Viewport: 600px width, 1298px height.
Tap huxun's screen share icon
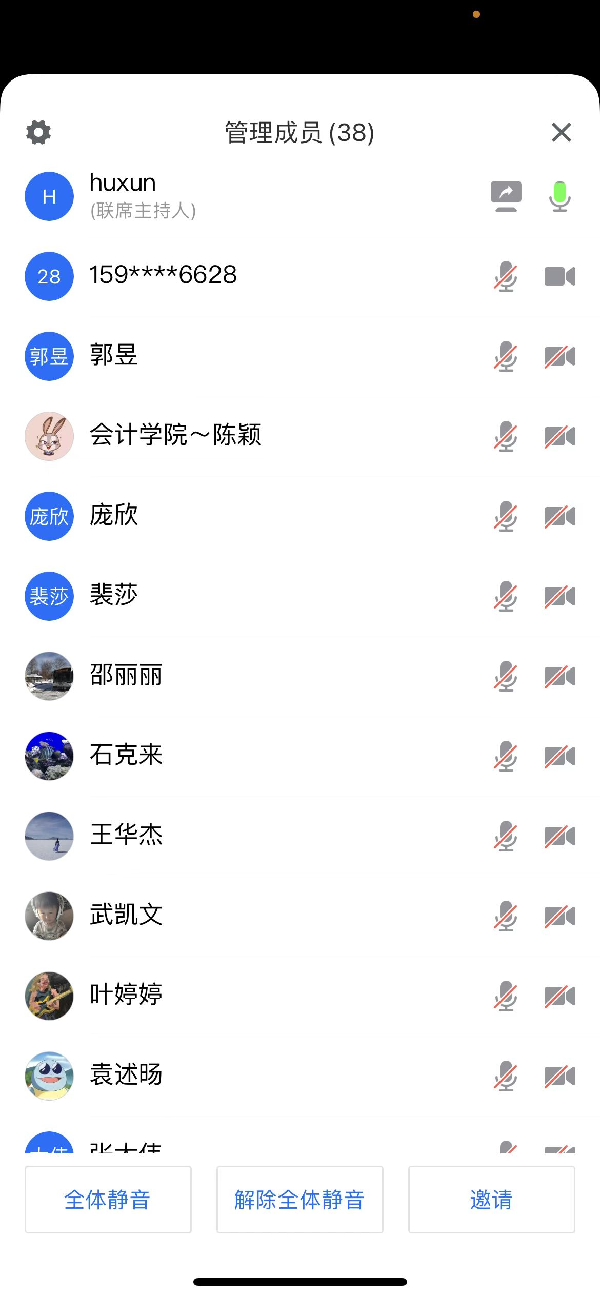[507, 196]
